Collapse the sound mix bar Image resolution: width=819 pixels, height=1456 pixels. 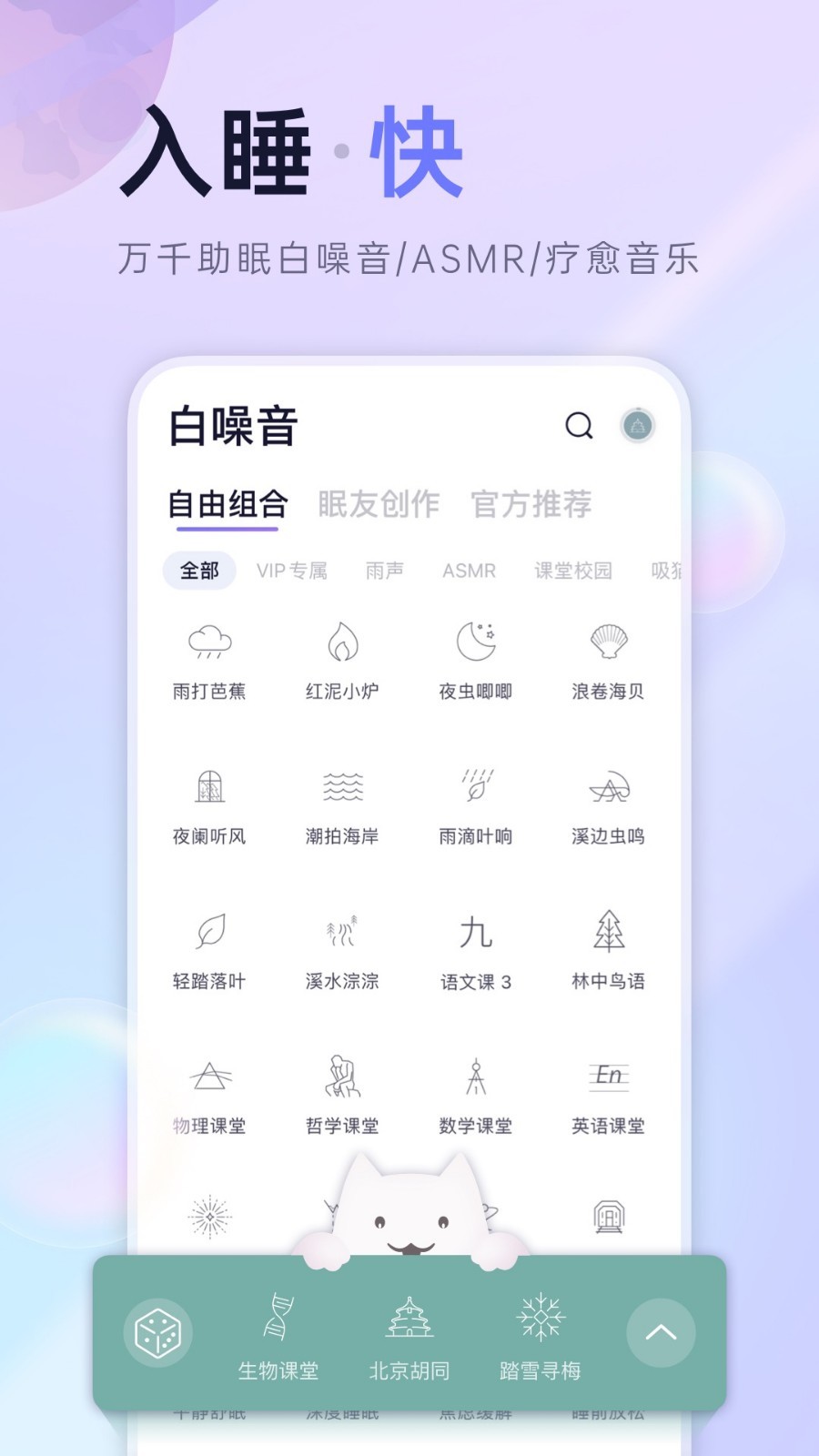tap(662, 1331)
